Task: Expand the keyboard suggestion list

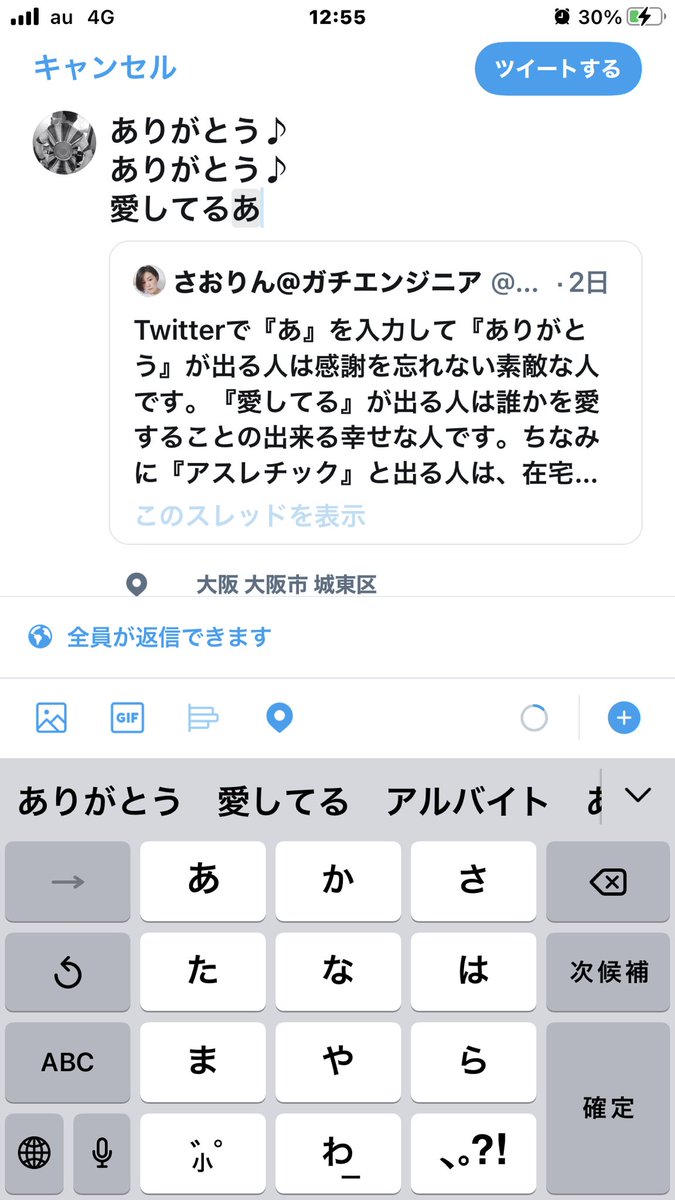Action: point(637,796)
